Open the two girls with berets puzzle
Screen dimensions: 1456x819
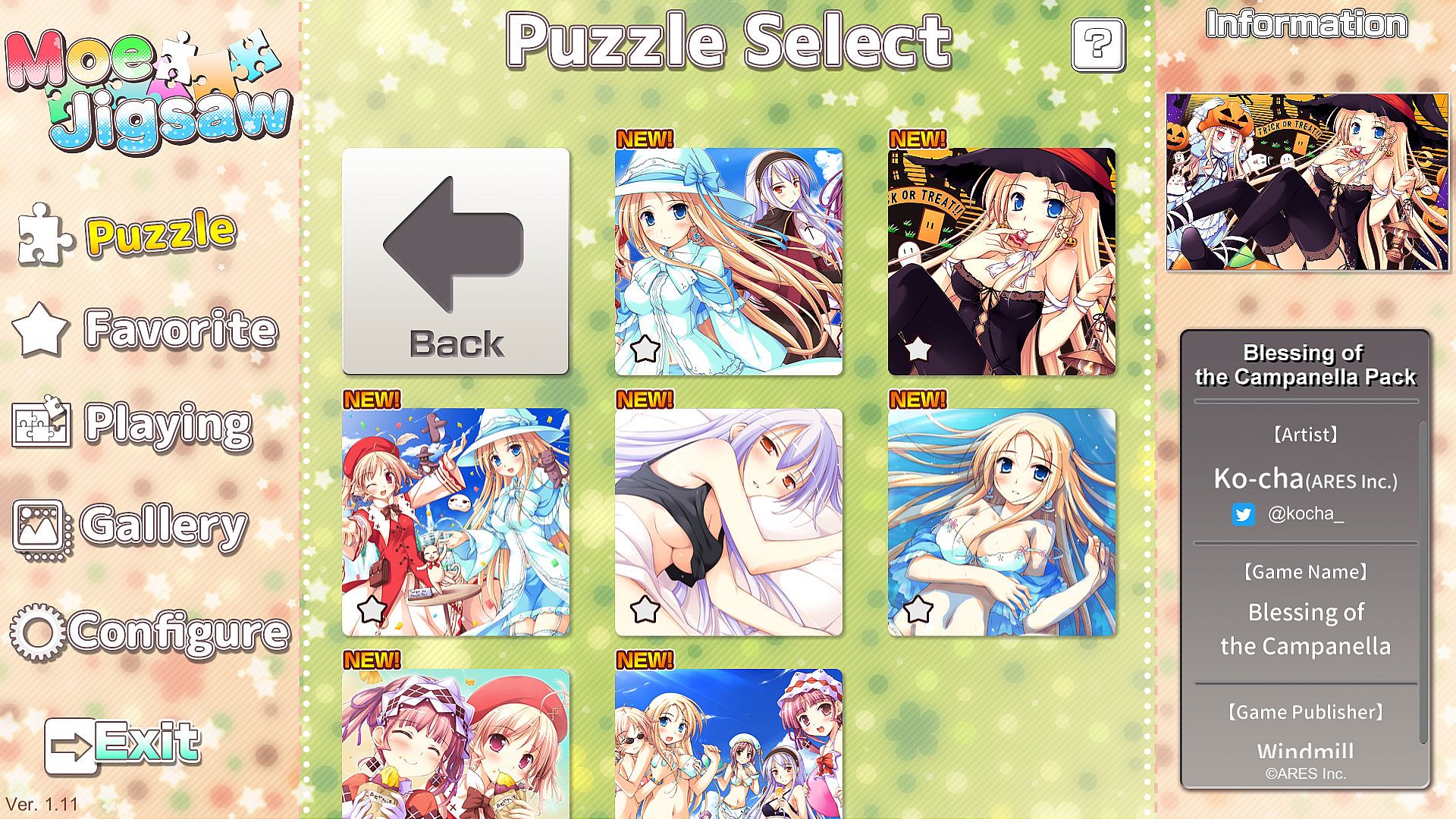(456, 743)
